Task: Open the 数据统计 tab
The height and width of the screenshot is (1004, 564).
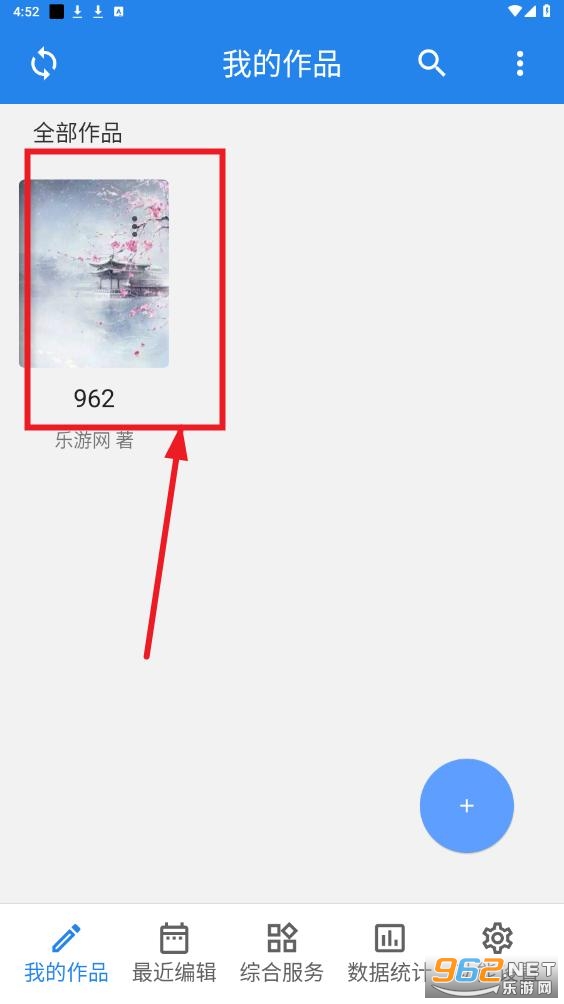Action: [x=389, y=953]
